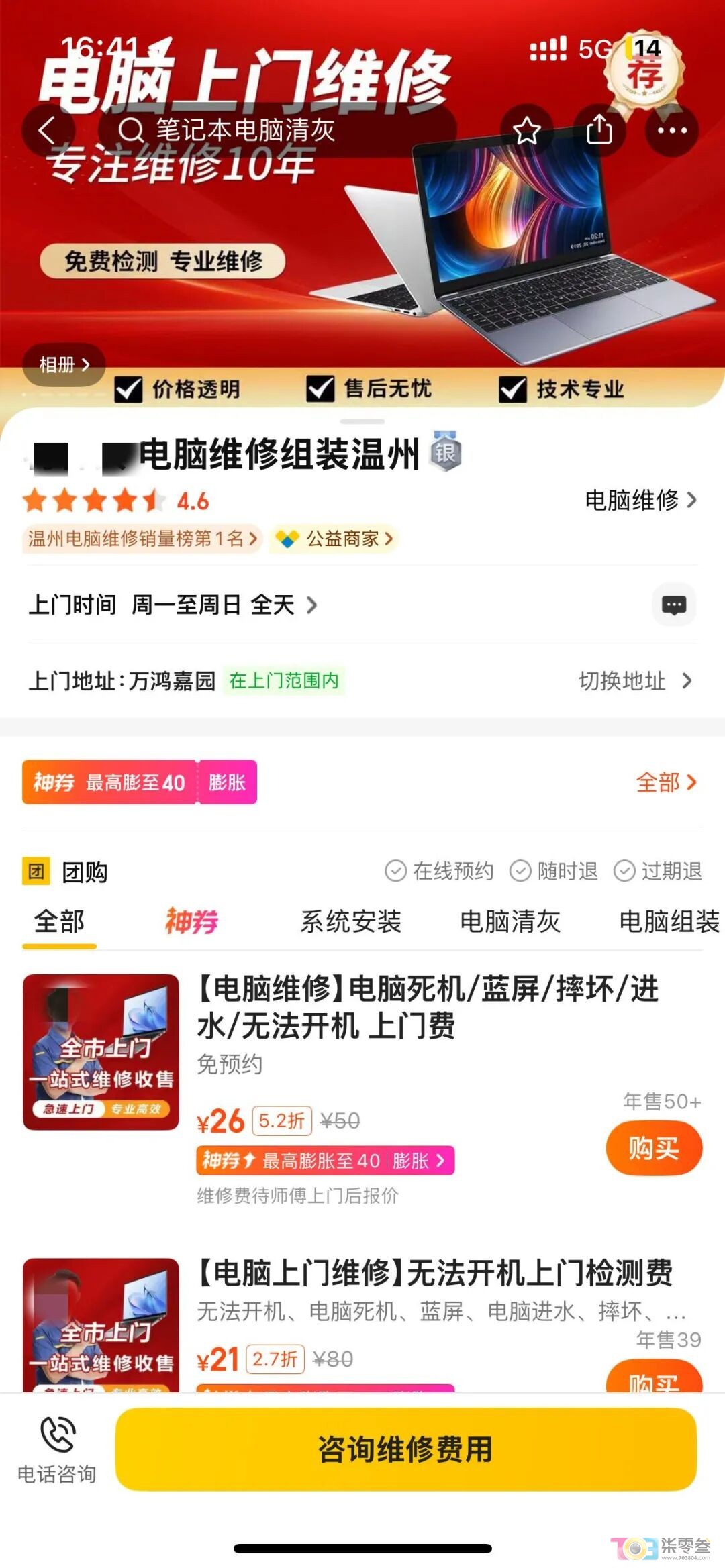
Task: Call the shop via 电话咨询
Action: (x=57, y=1449)
